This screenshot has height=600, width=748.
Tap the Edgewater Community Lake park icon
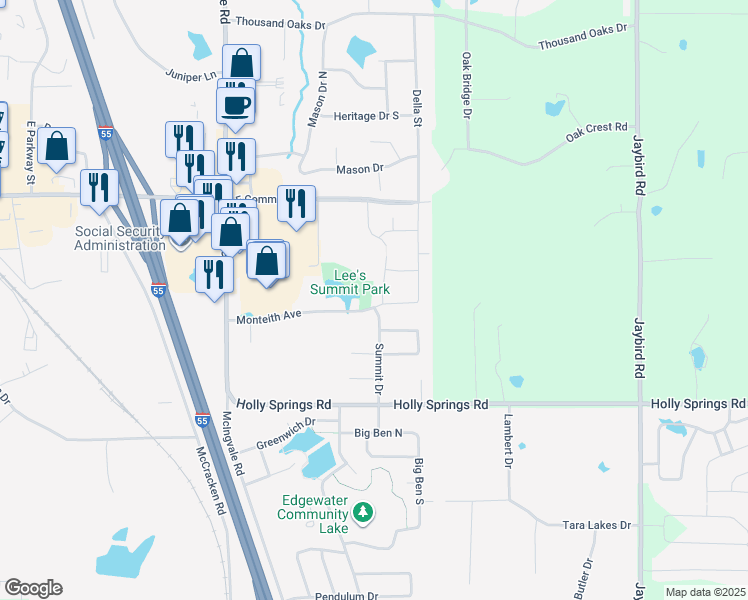[364, 514]
